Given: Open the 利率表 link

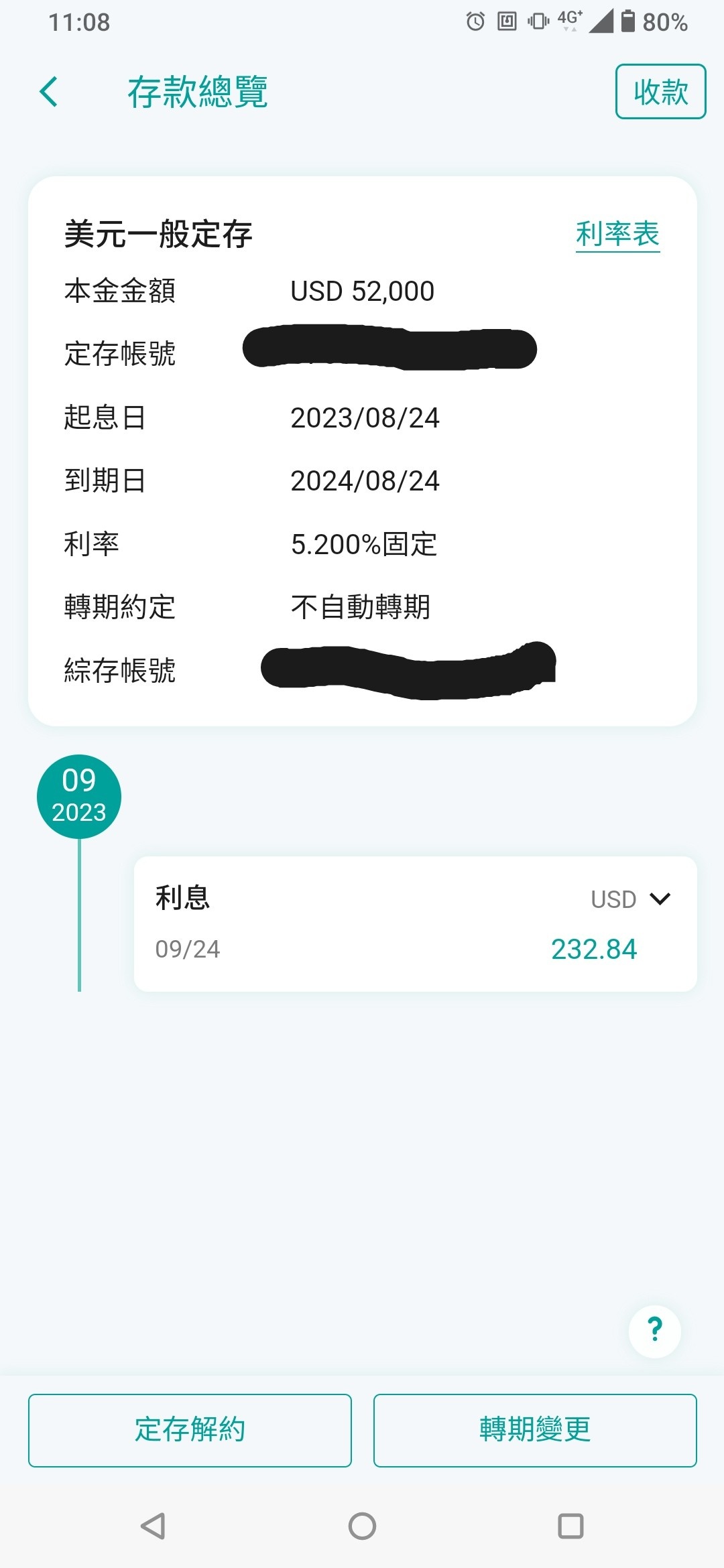Looking at the screenshot, I should pyautogui.click(x=617, y=235).
